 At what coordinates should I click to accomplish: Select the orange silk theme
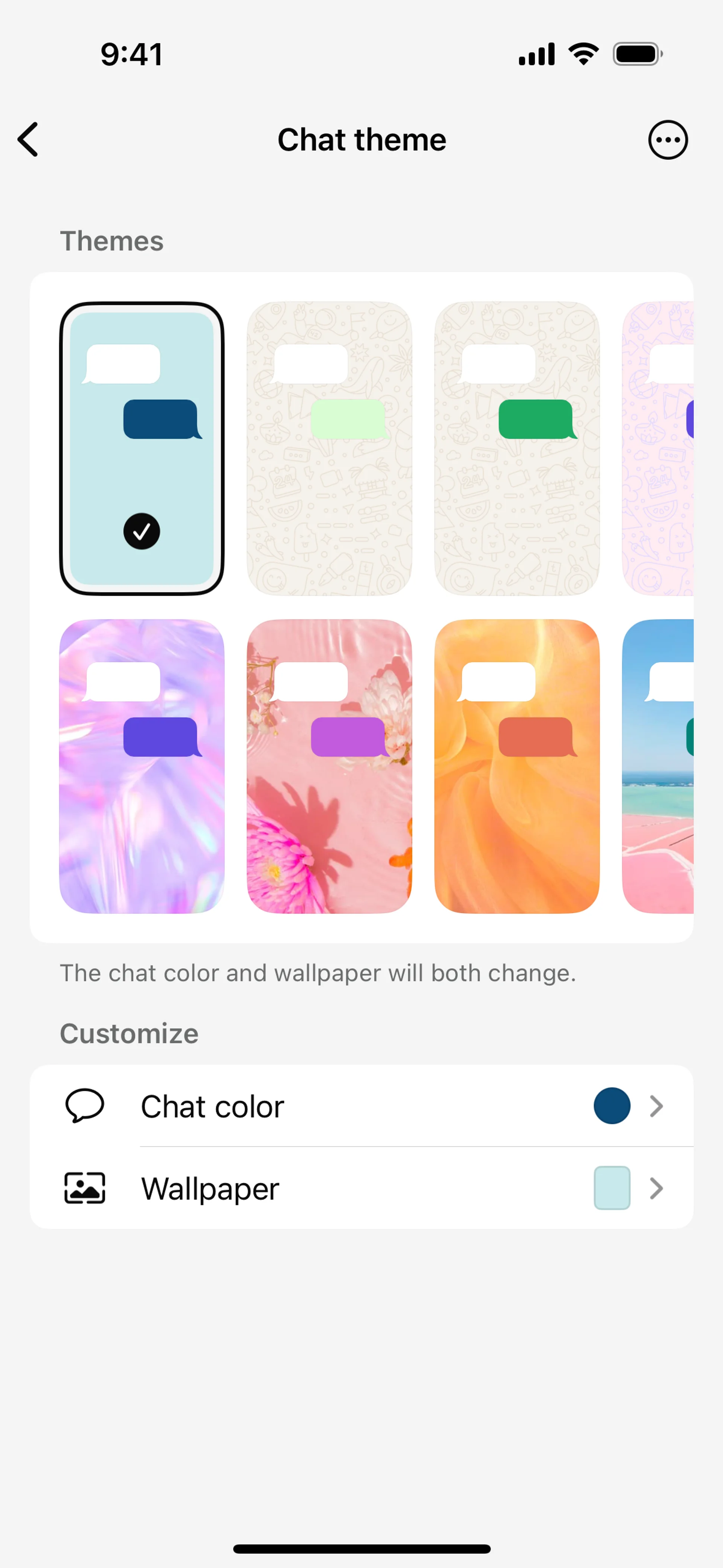pyautogui.click(x=517, y=766)
